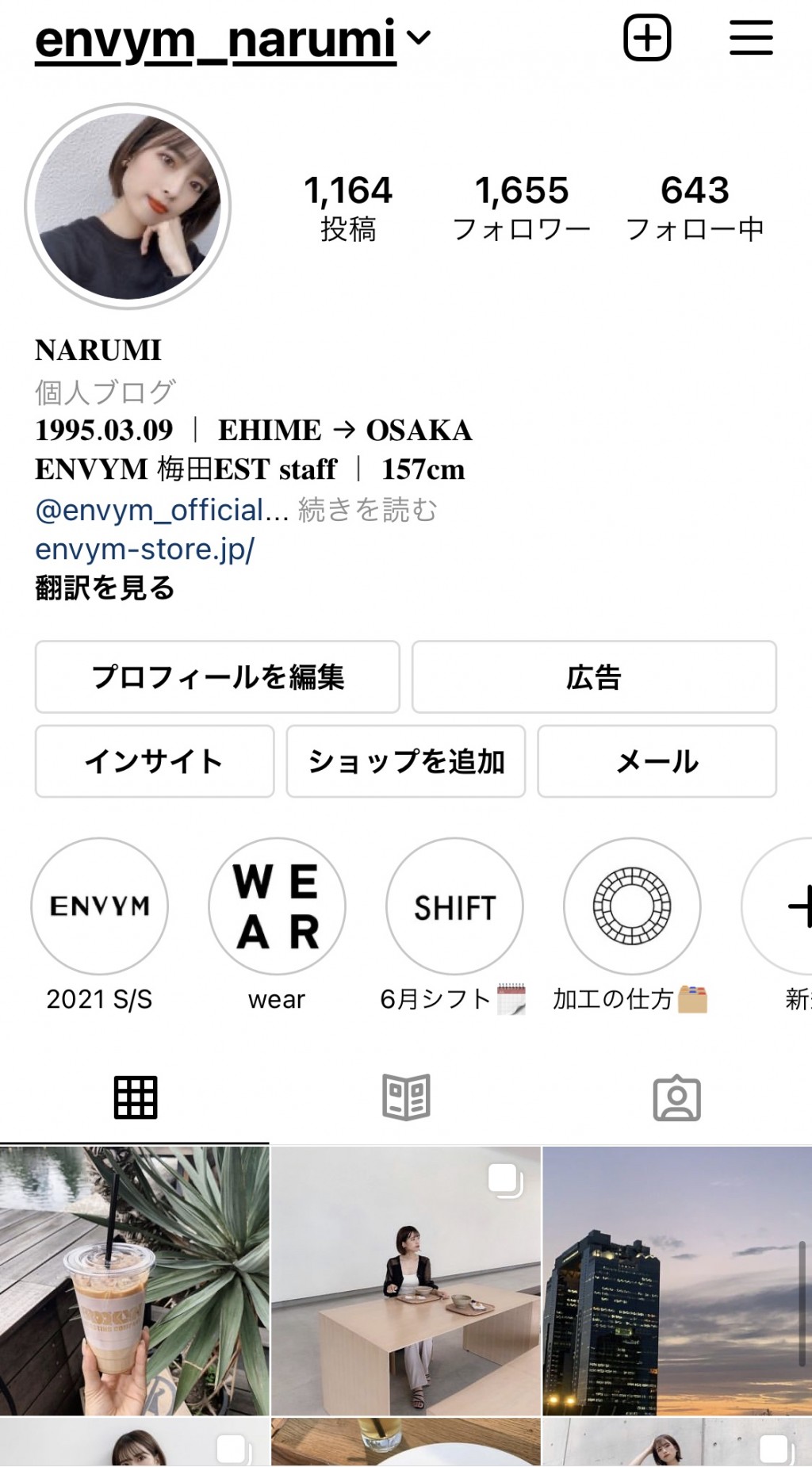
Task: Tap 翻訳を見る to translate the bio
Action: point(105,588)
